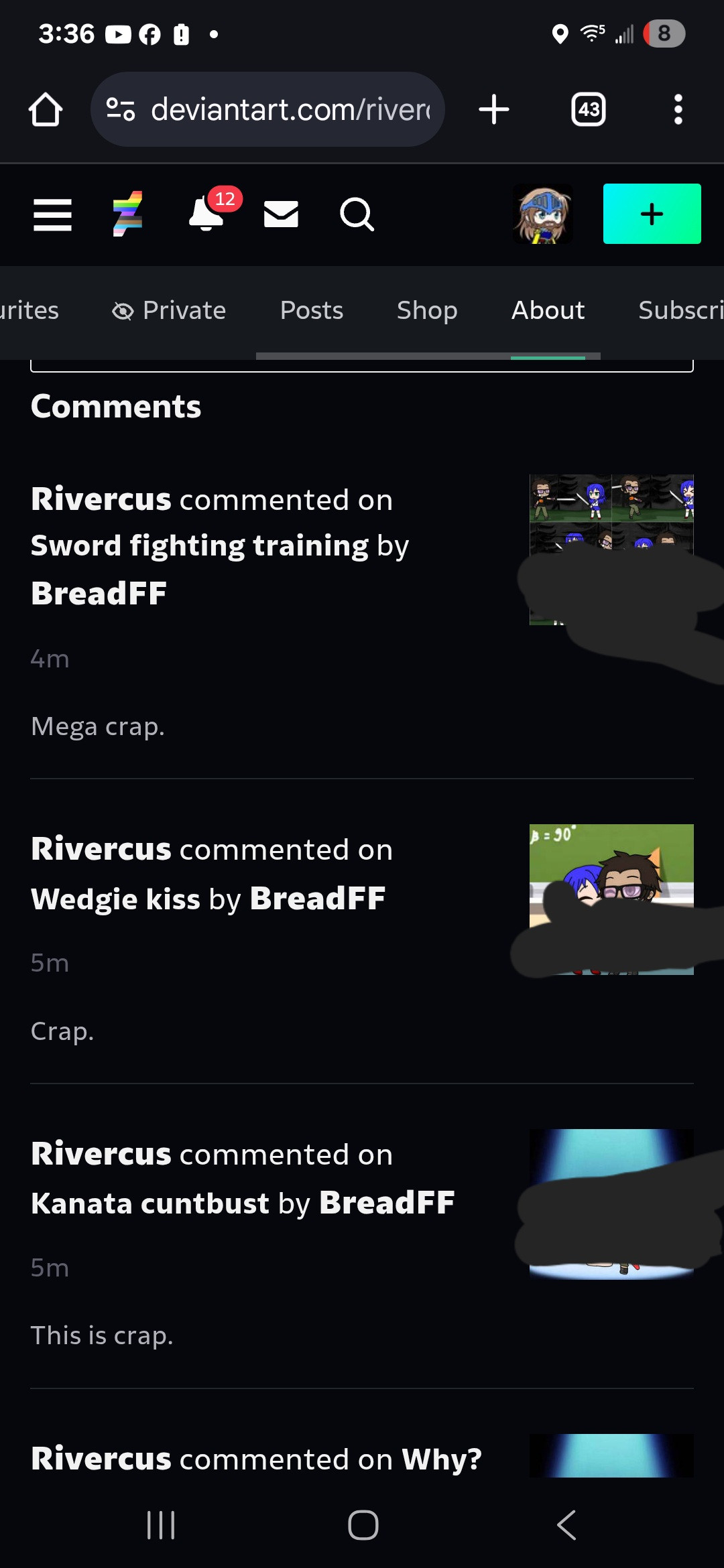Screen dimensions: 724x1568
Task: Open Sword fighting training deviation link
Action: (x=200, y=546)
